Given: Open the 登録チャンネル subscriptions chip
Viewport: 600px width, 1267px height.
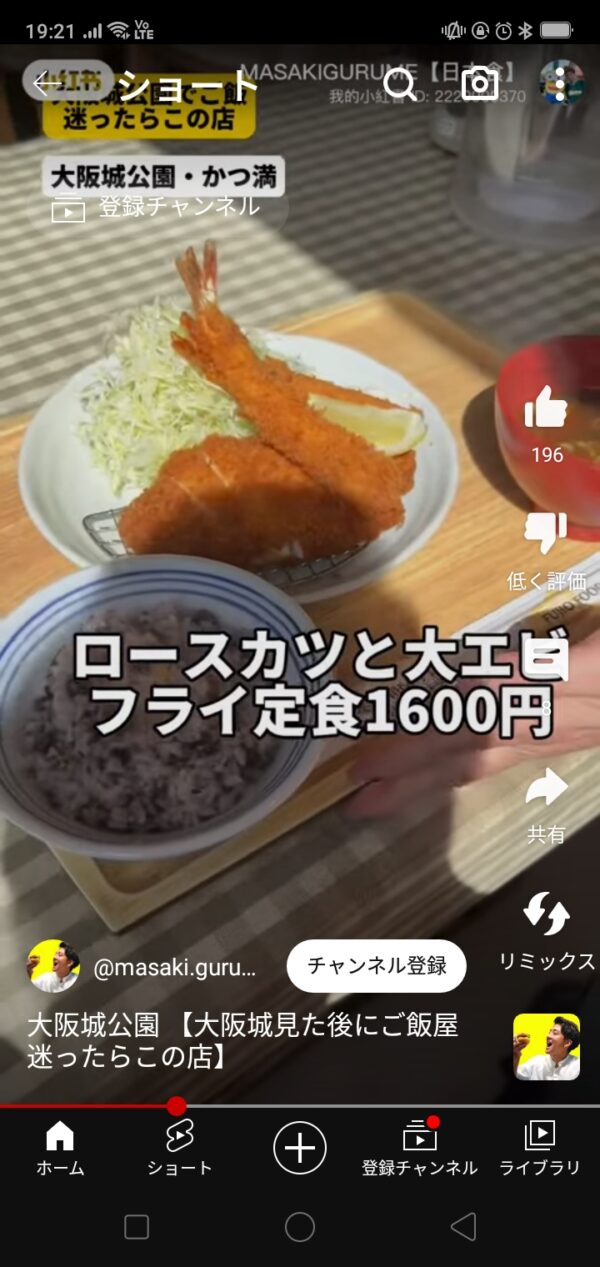Looking at the screenshot, I should pyautogui.click(x=155, y=207).
